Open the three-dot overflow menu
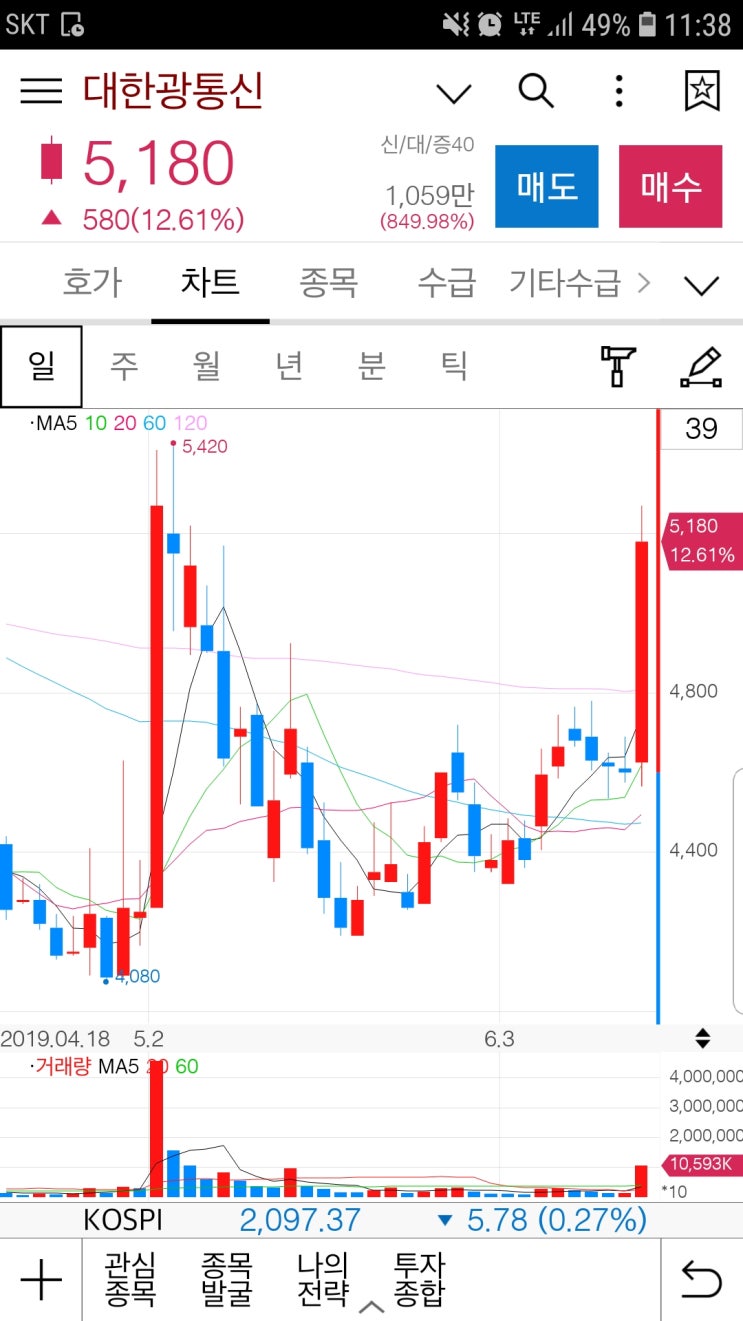This screenshot has width=743, height=1321. pyautogui.click(x=619, y=91)
